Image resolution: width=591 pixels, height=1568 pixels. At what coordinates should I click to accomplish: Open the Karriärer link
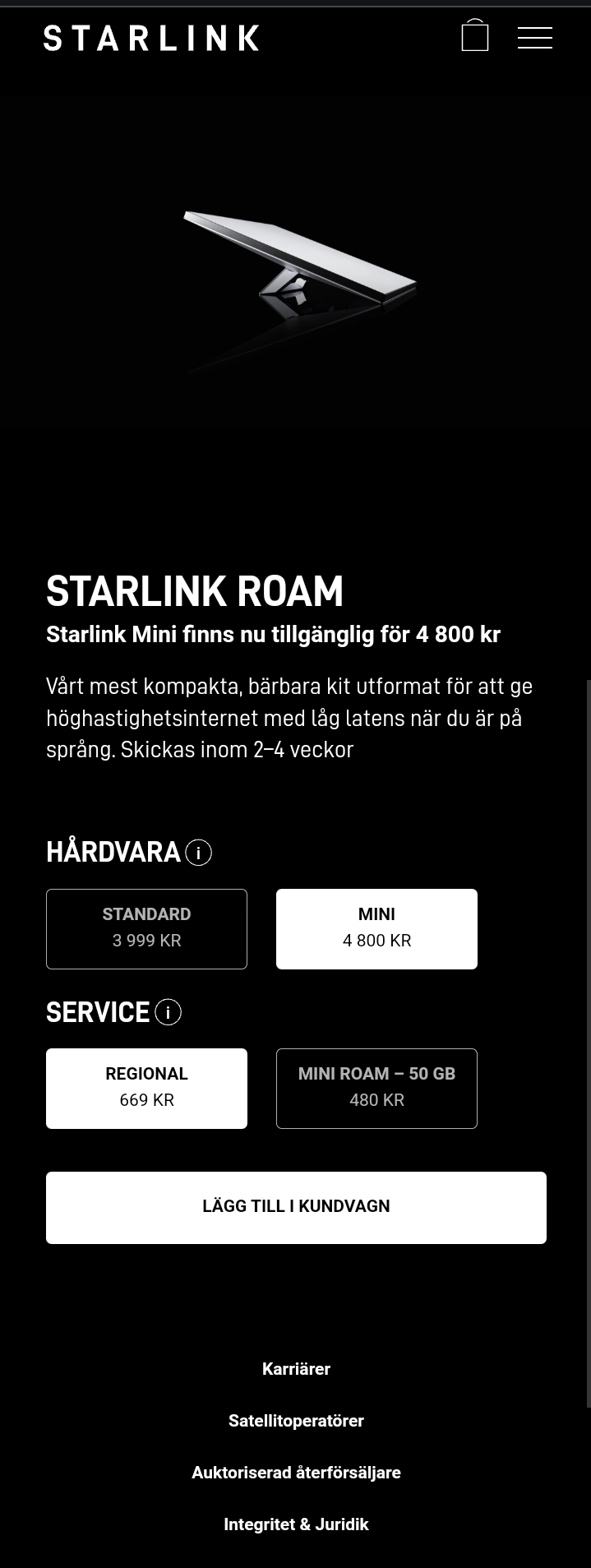point(296,1369)
